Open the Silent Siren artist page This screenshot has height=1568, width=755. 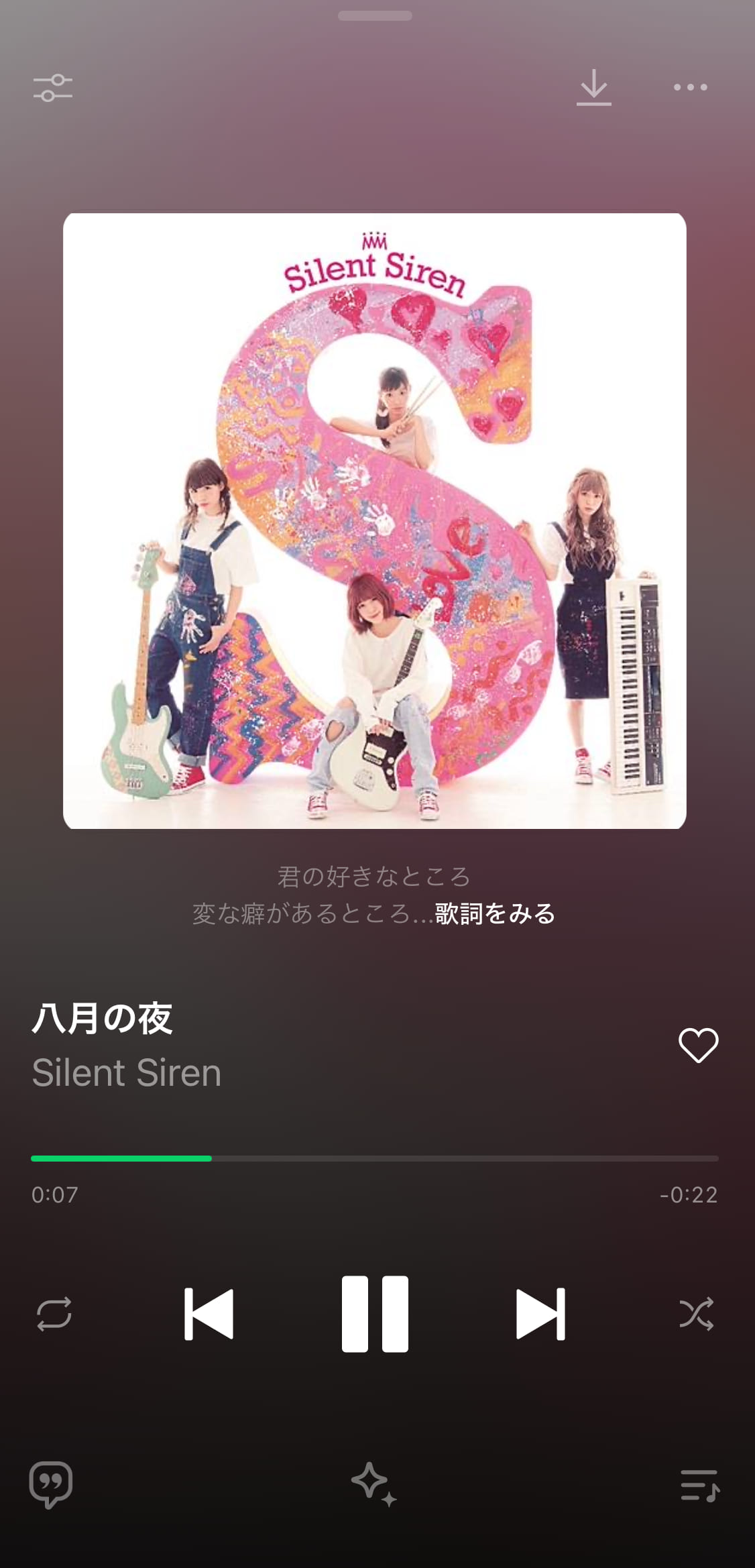[127, 1072]
